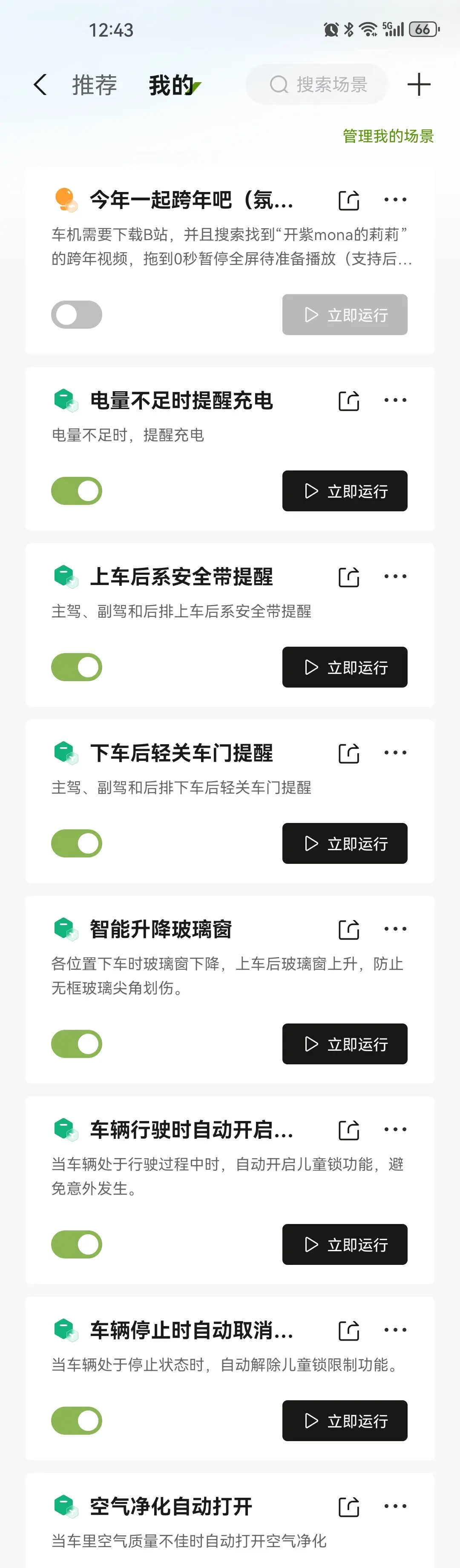This screenshot has height=1568, width=460.
Task: Run 下车后轻关车门提醒 now
Action: [x=344, y=843]
